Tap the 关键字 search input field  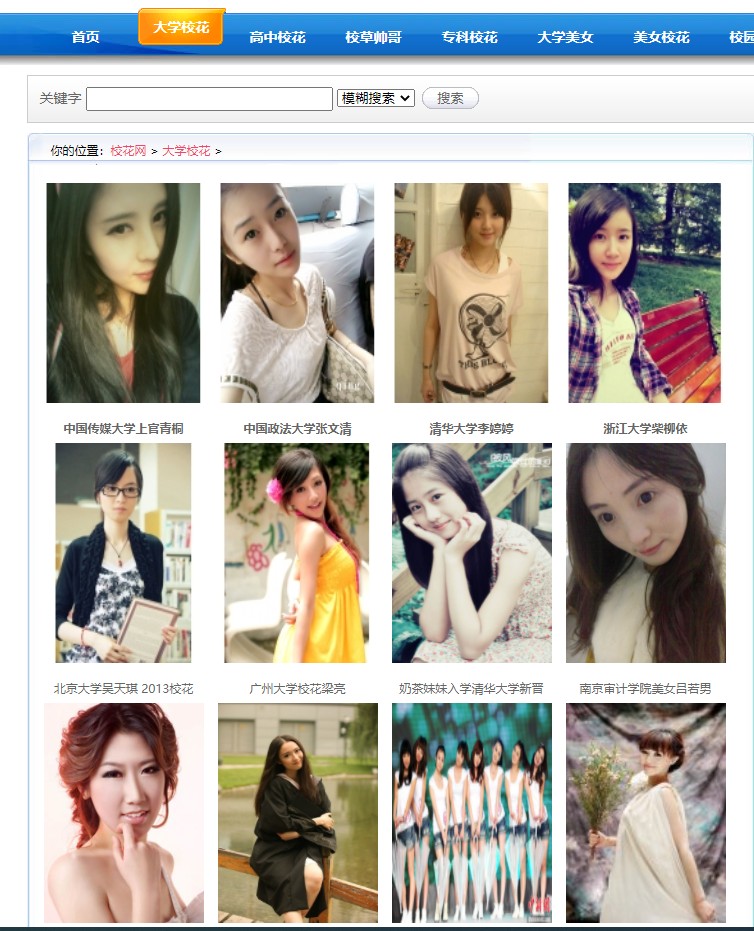coord(209,99)
